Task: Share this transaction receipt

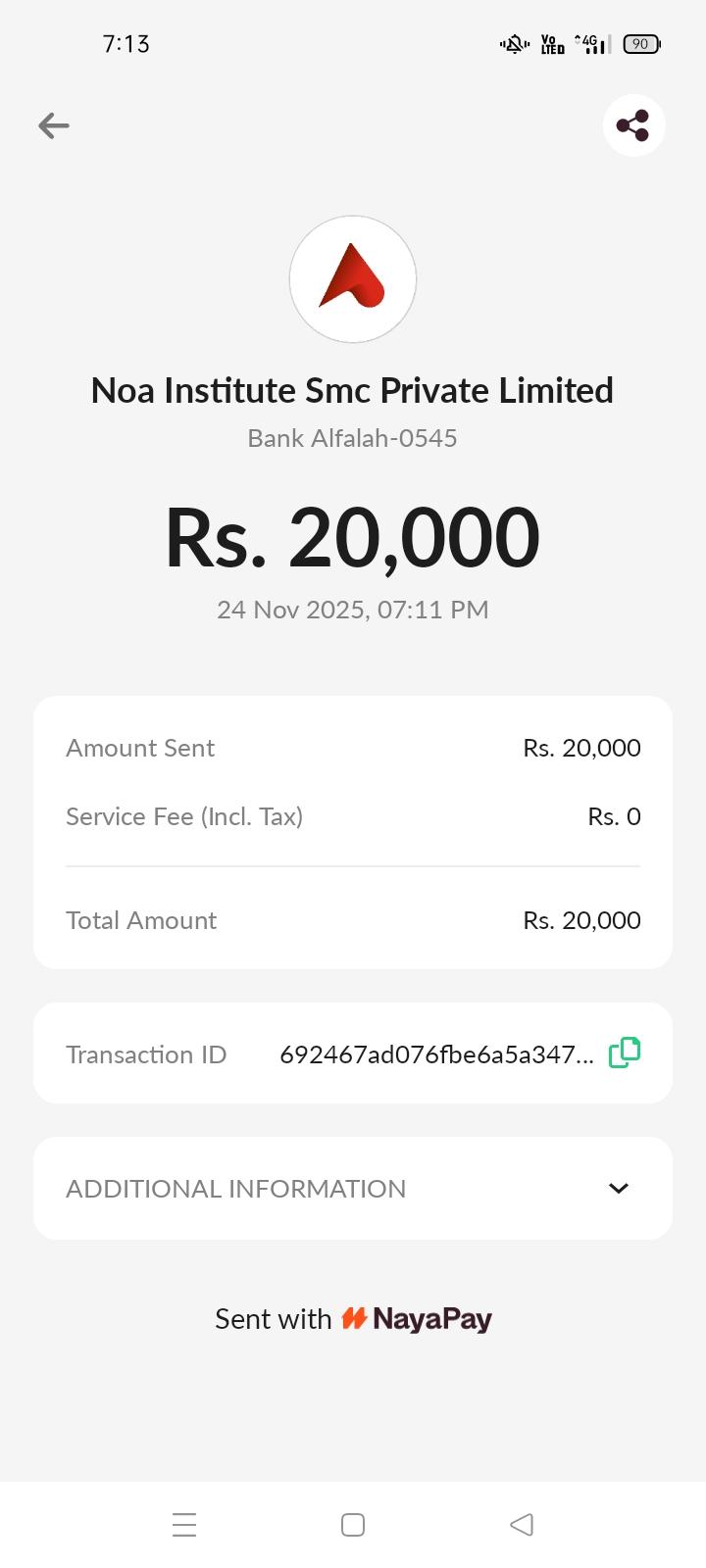Action: coord(633,125)
